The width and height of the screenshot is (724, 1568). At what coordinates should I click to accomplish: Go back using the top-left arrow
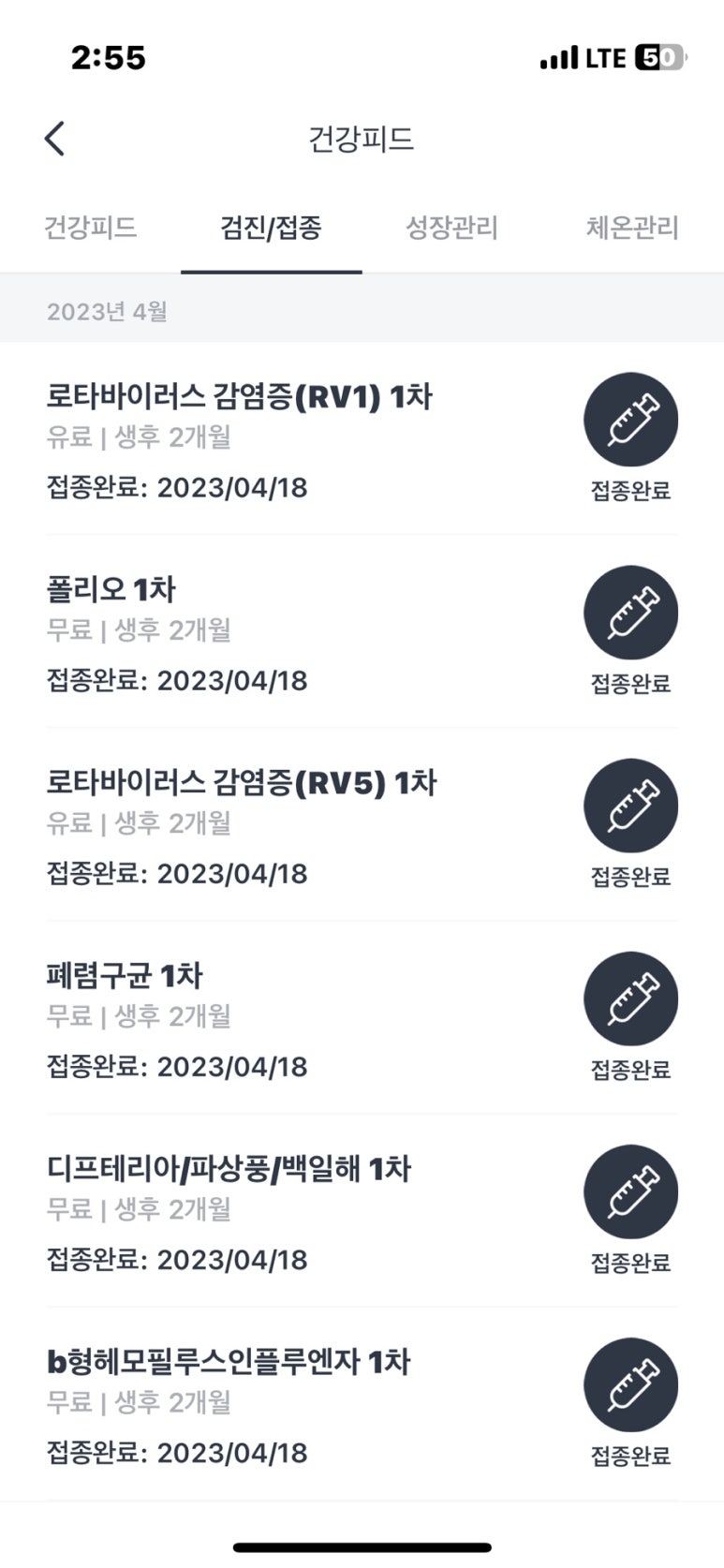(x=55, y=139)
